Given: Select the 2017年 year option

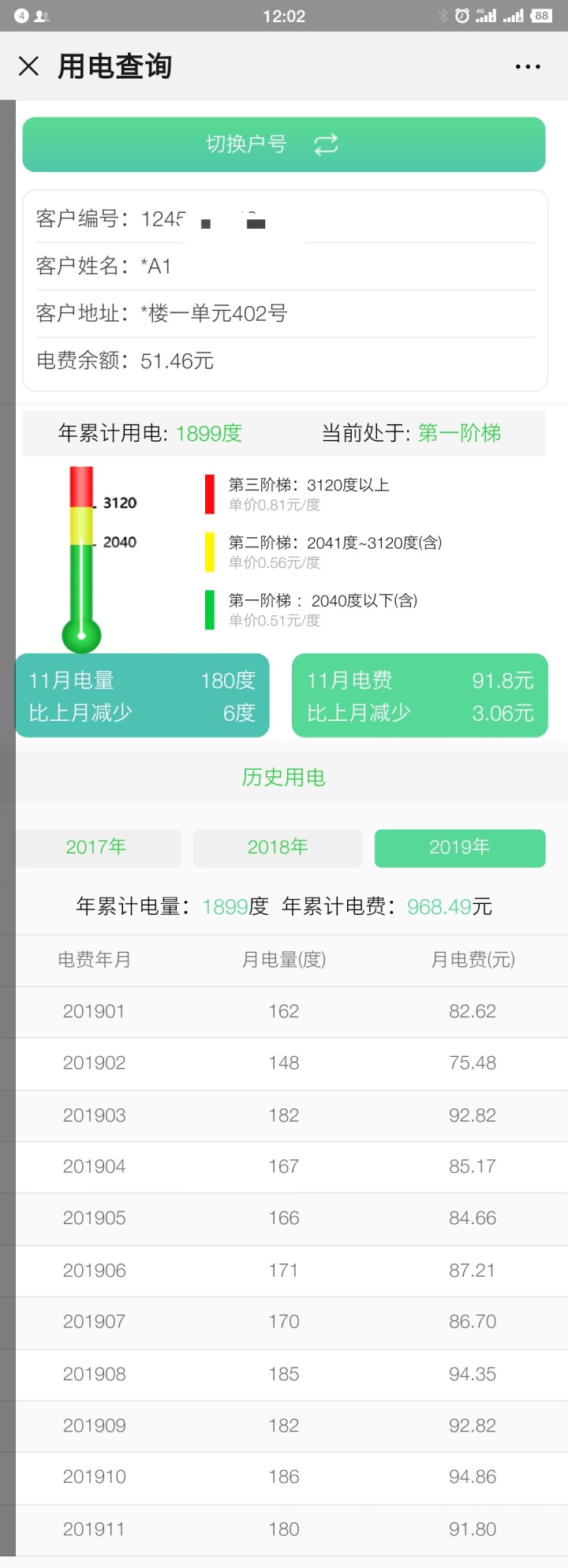Looking at the screenshot, I should [96, 847].
